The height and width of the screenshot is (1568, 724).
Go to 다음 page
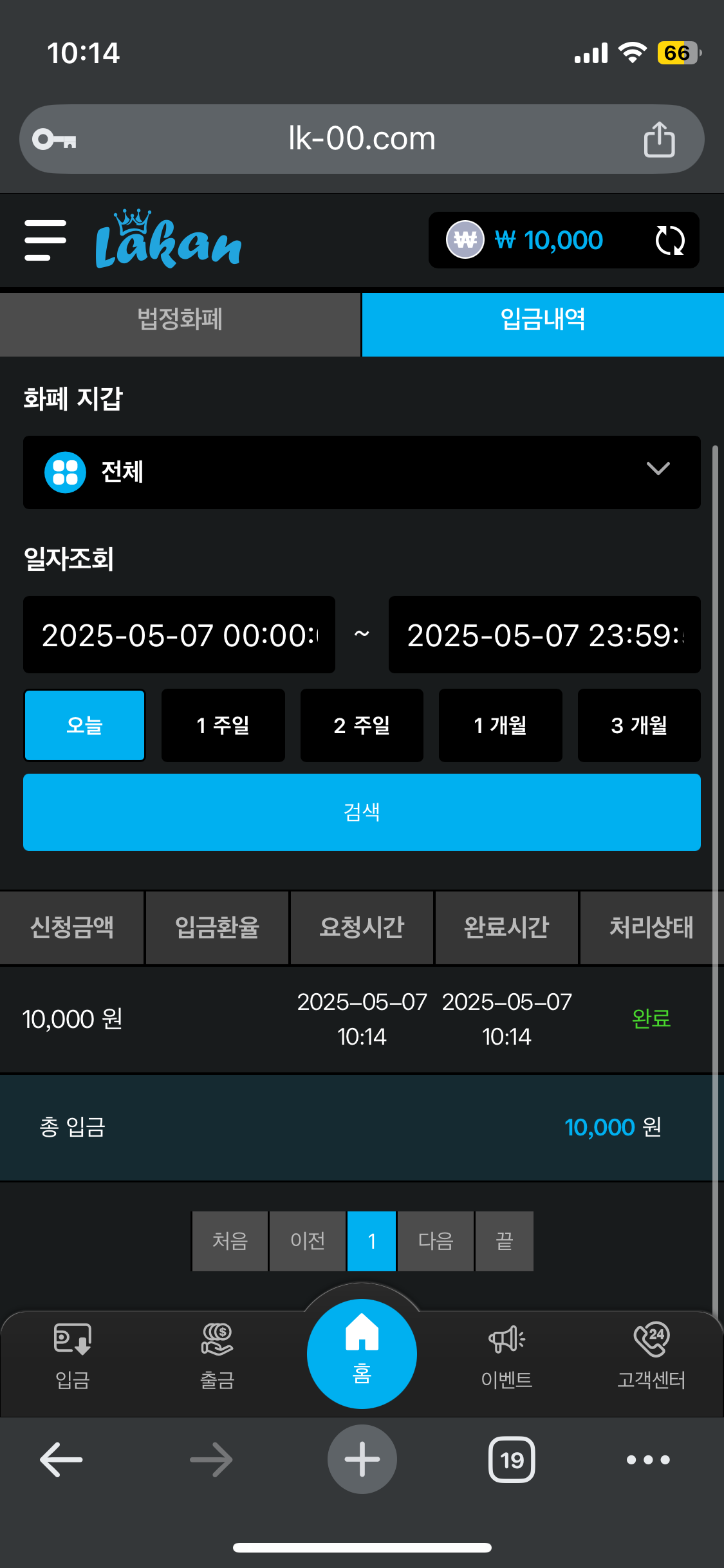[x=436, y=1240]
